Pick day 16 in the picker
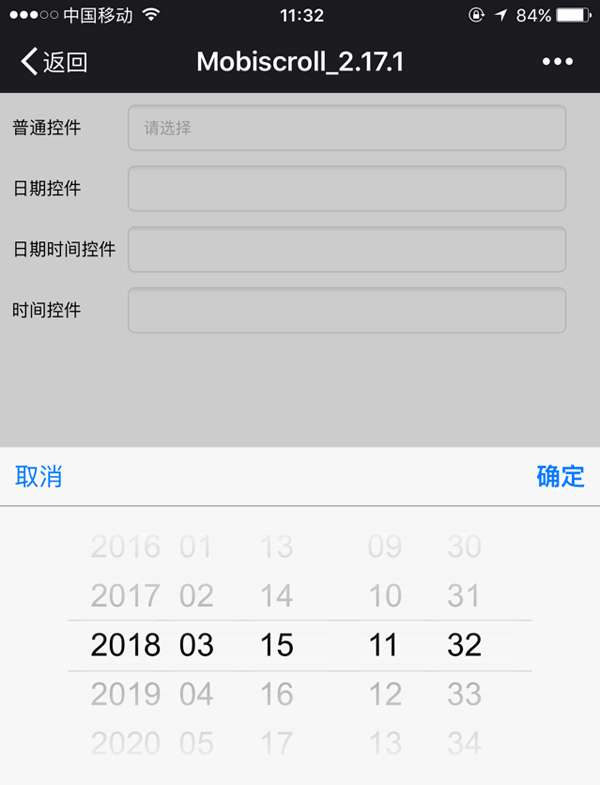 (x=276, y=694)
